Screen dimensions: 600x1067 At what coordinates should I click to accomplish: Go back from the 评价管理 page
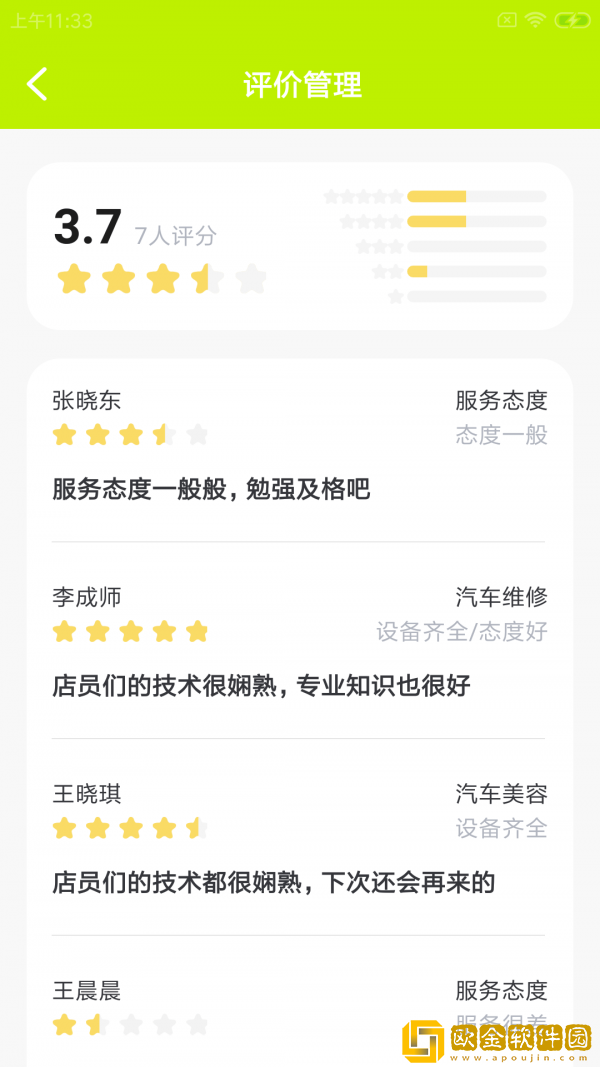click(x=37, y=84)
